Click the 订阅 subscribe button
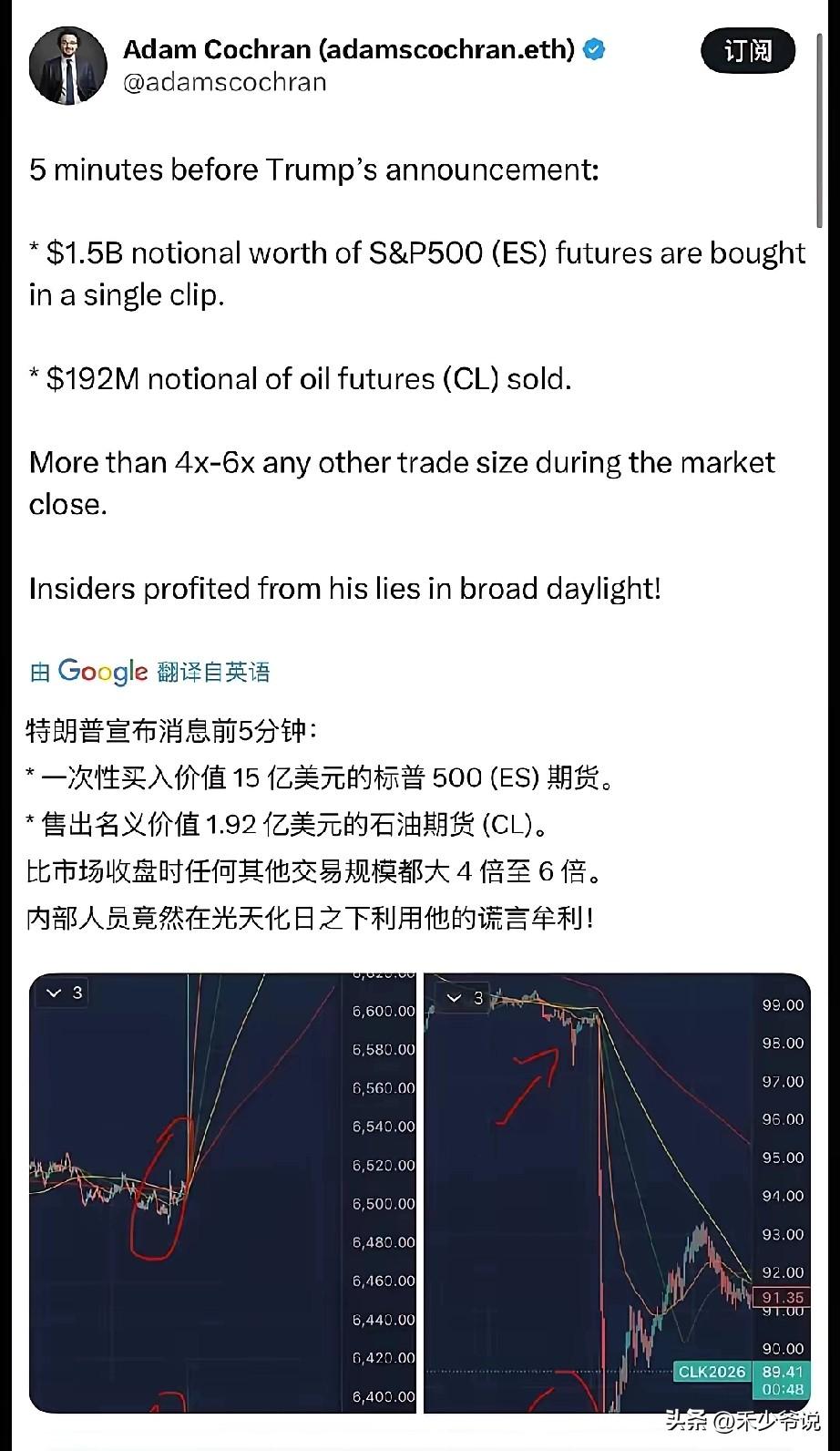Screen dimensions: 840x1451 [x=747, y=51]
